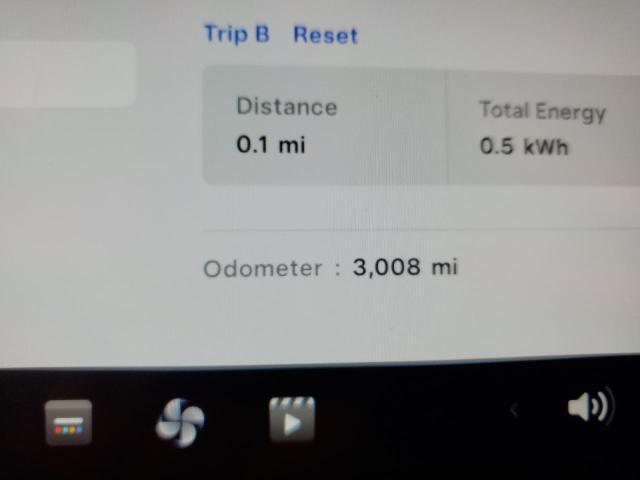Launch the video theater app
Image resolution: width=640 pixels, height=480 pixels.
coord(292,420)
